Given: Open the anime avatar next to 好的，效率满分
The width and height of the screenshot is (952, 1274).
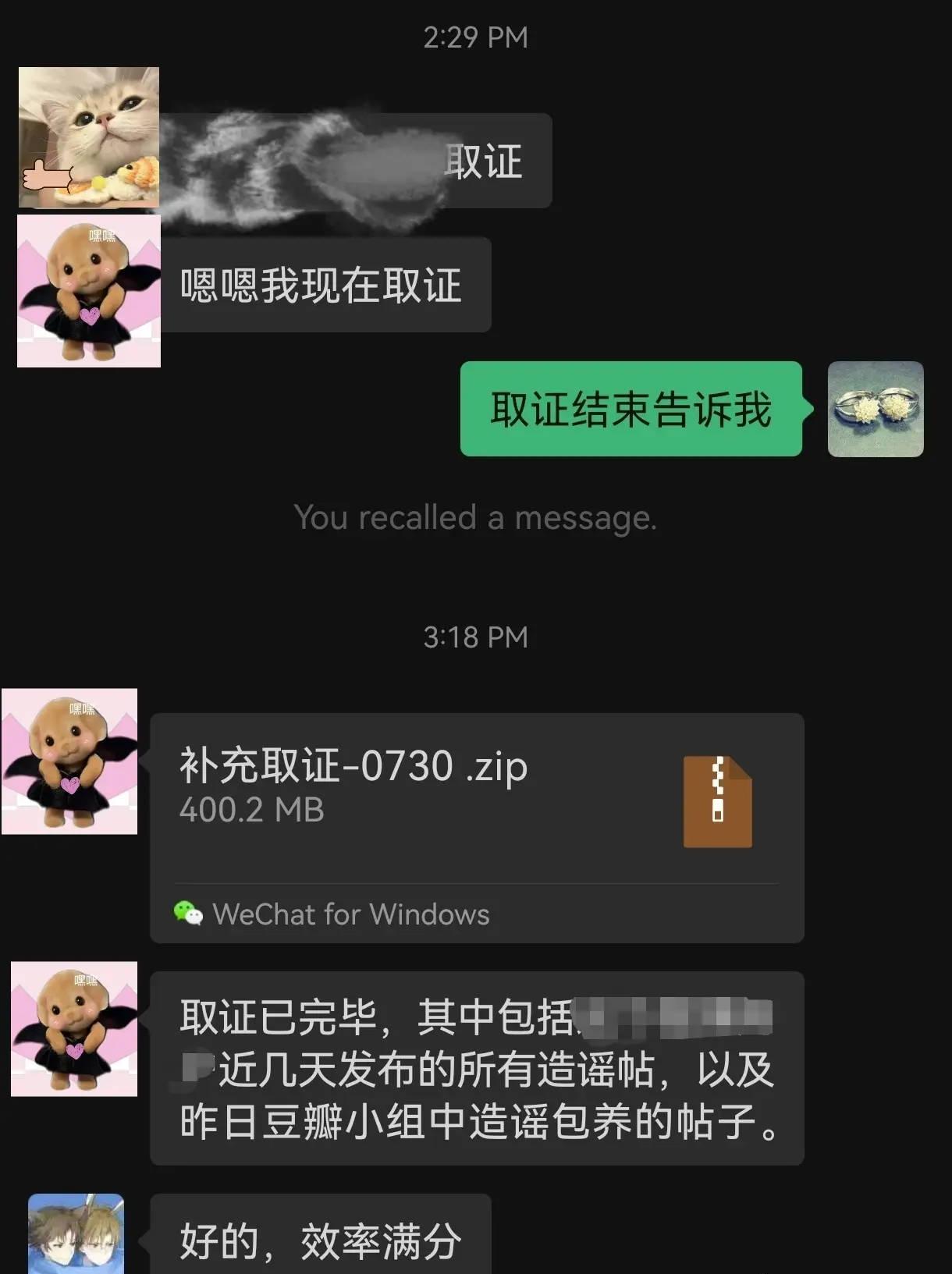Looking at the screenshot, I should [76, 1234].
